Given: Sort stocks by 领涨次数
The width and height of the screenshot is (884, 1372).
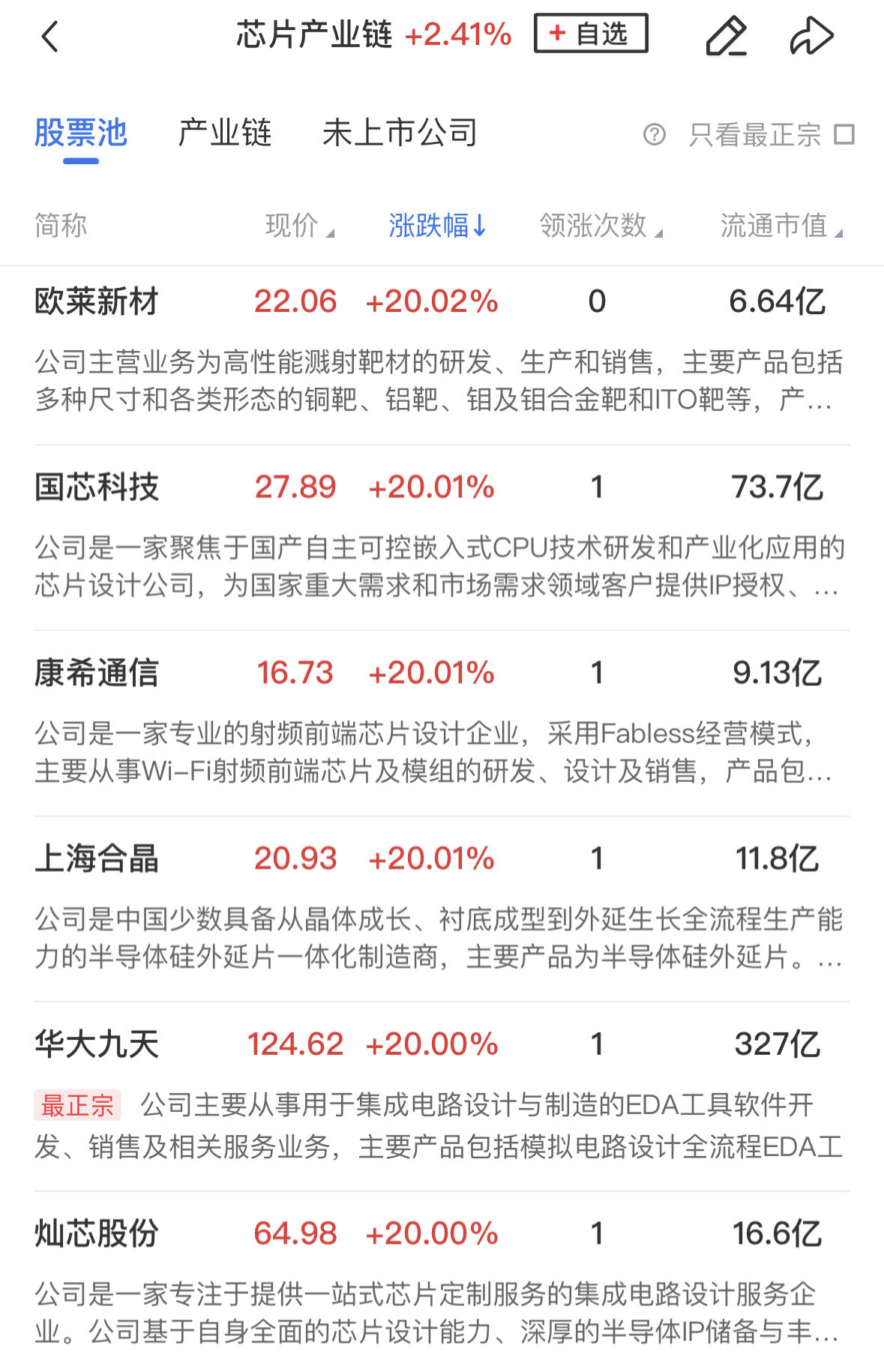Looking at the screenshot, I should click(x=600, y=226).
